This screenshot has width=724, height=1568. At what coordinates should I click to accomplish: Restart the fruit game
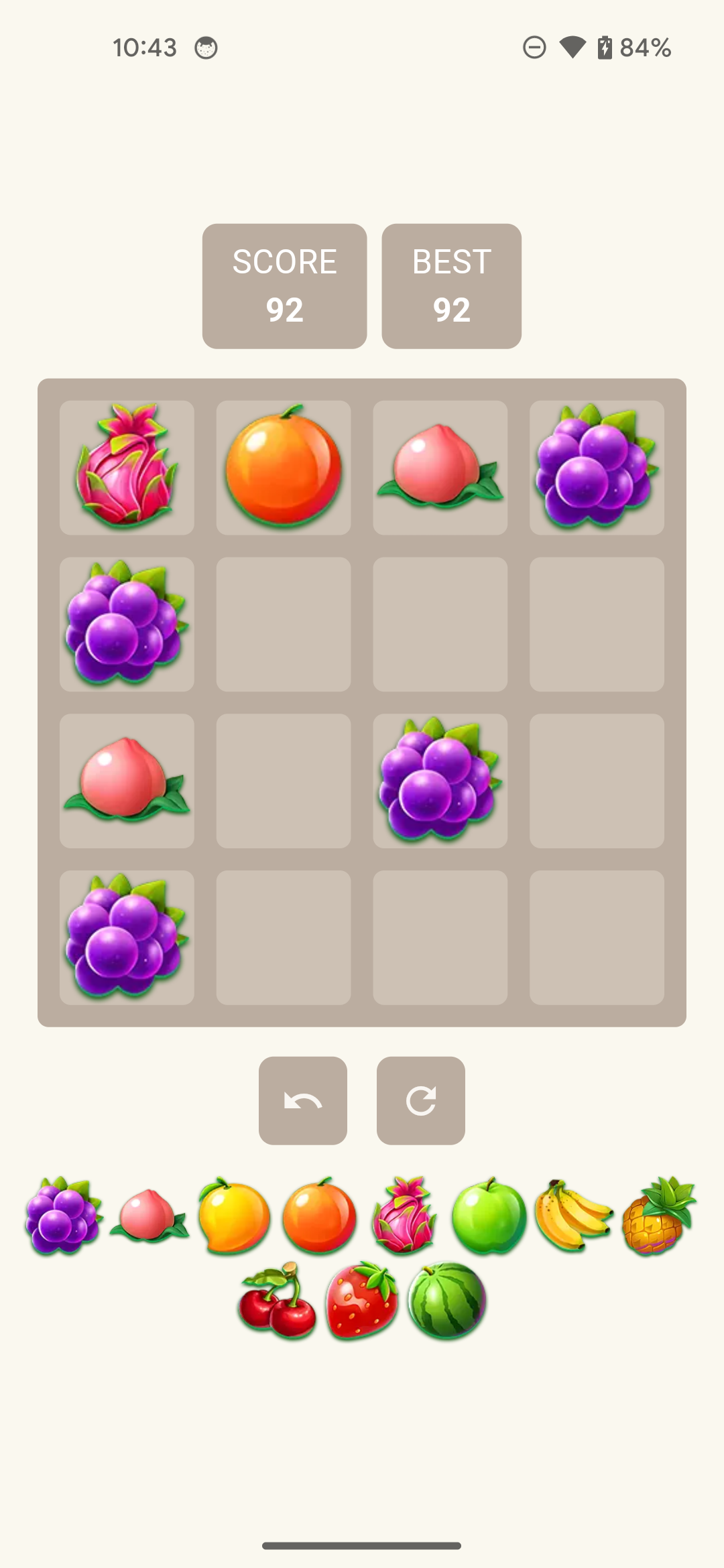[x=420, y=1100]
